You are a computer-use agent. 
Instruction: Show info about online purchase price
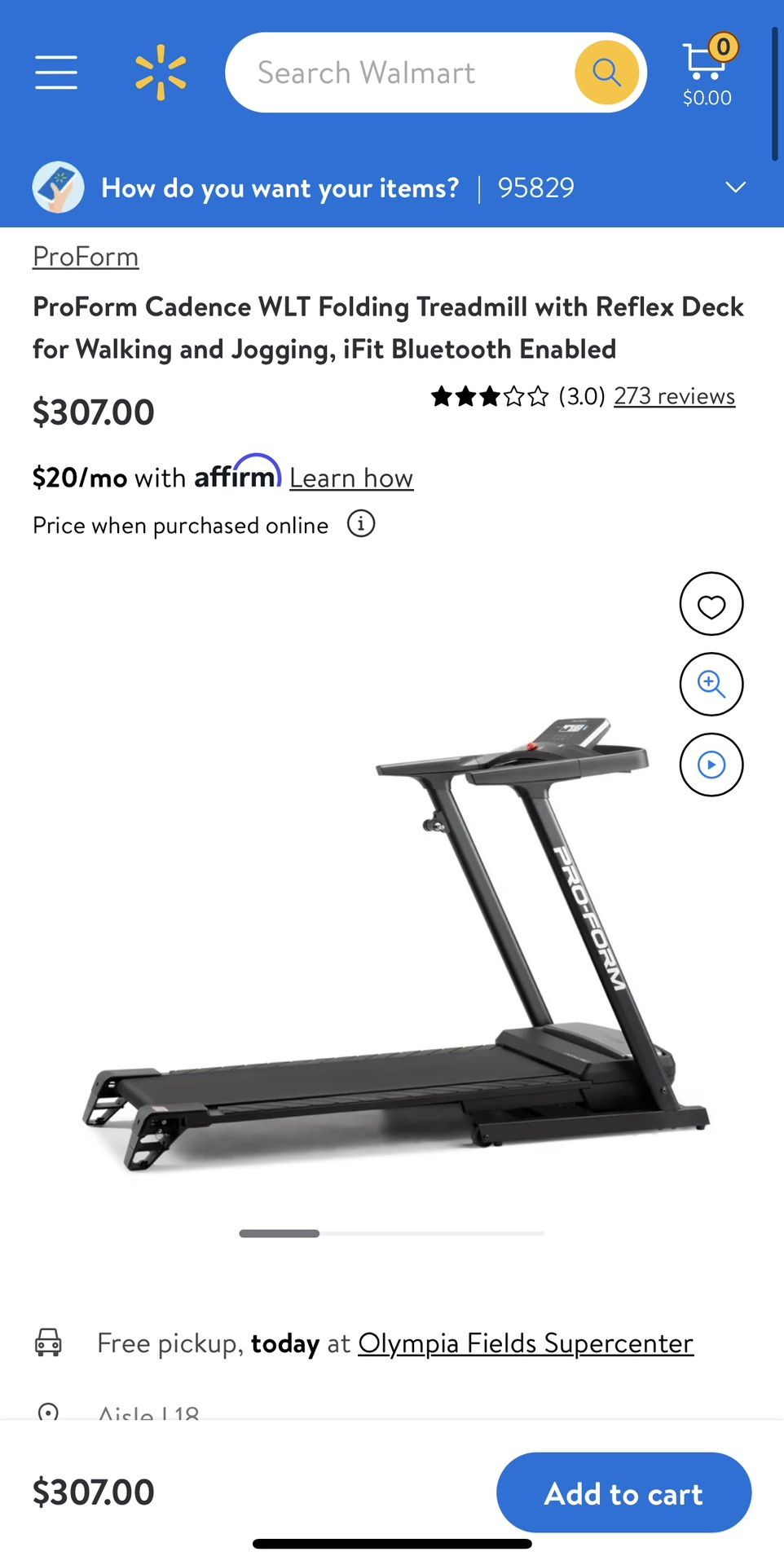pyautogui.click(x=361, y=523)
